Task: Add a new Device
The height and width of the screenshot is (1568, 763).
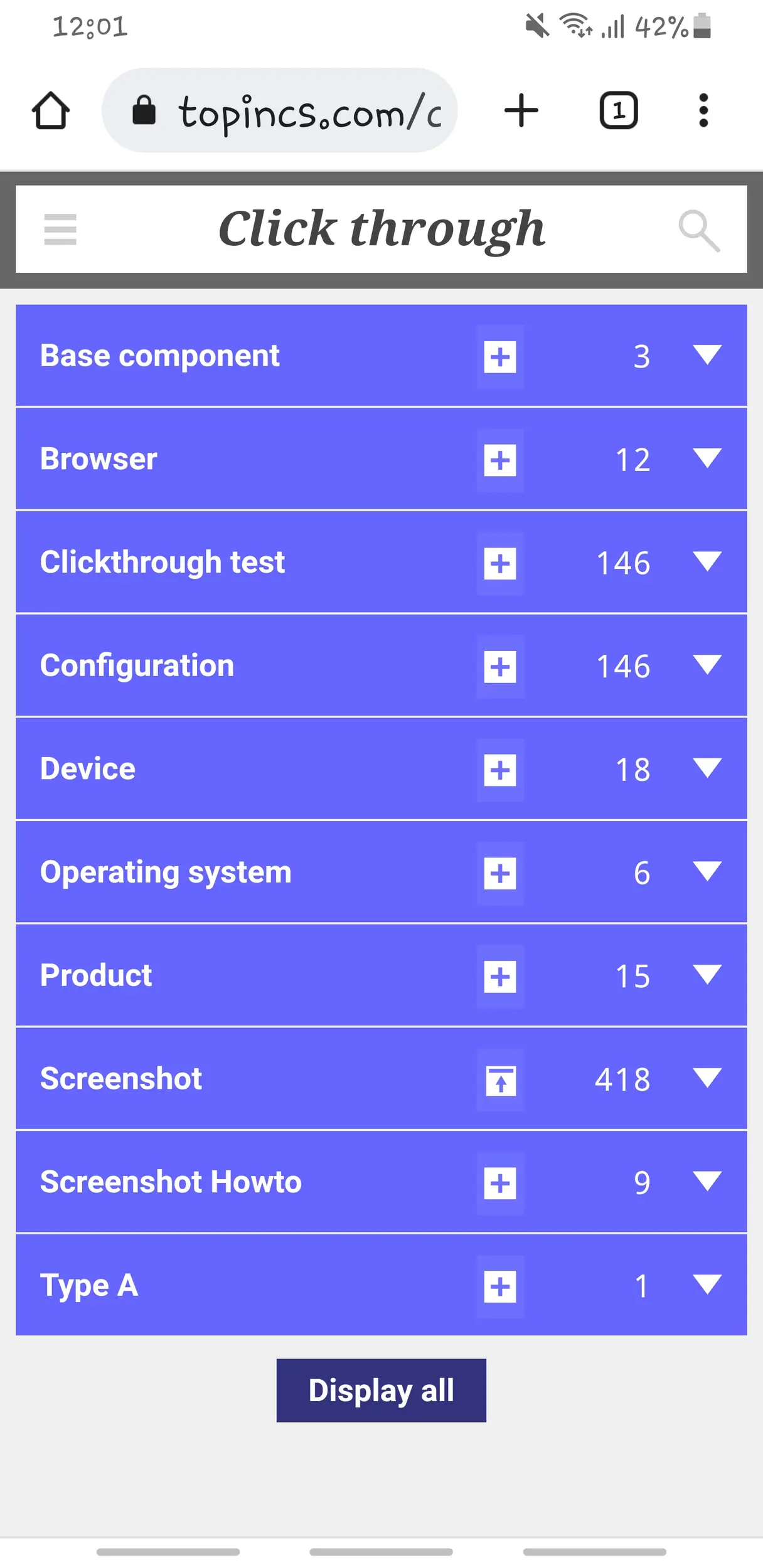Action: 499,770
